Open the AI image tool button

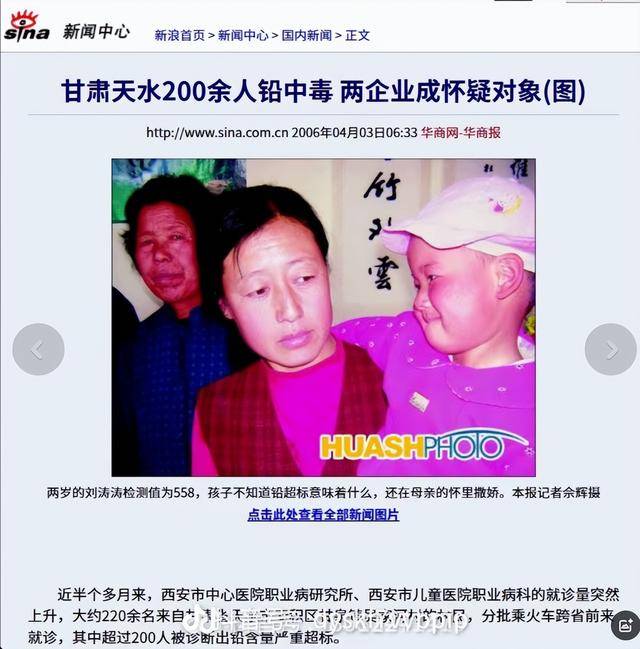point(626,625)
